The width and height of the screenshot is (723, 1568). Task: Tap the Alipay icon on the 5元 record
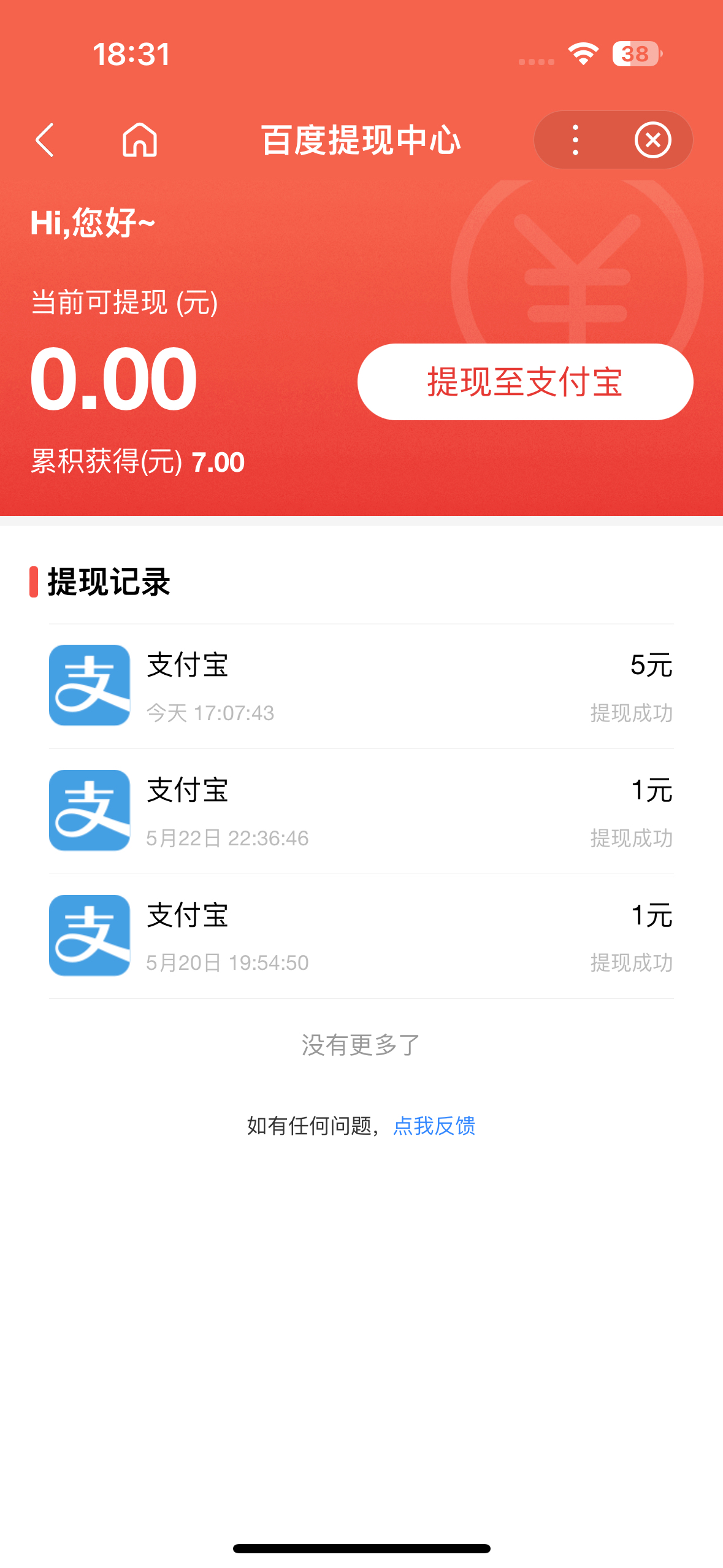[90, 685]
